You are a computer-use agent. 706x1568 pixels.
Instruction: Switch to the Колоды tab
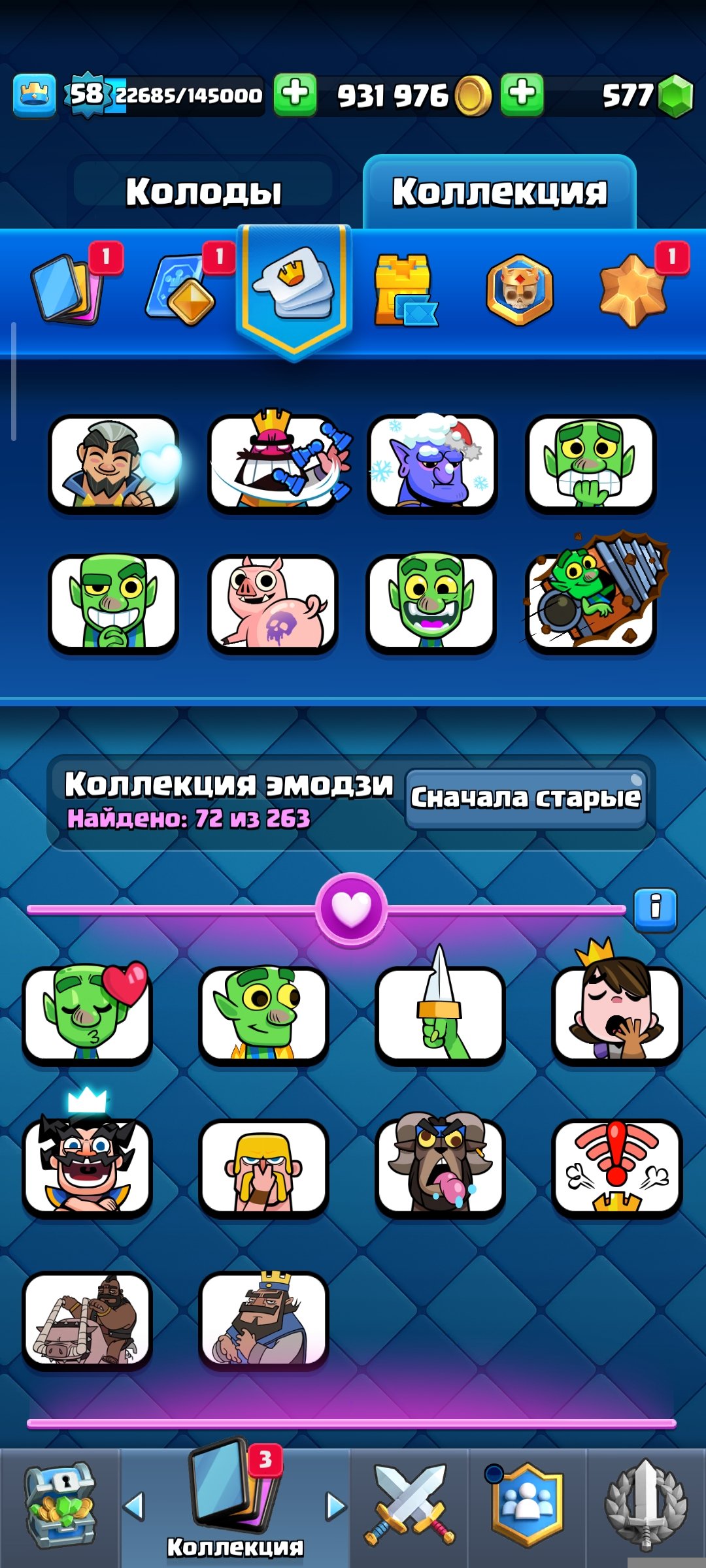pyautogui.click(x=203, y=191)
